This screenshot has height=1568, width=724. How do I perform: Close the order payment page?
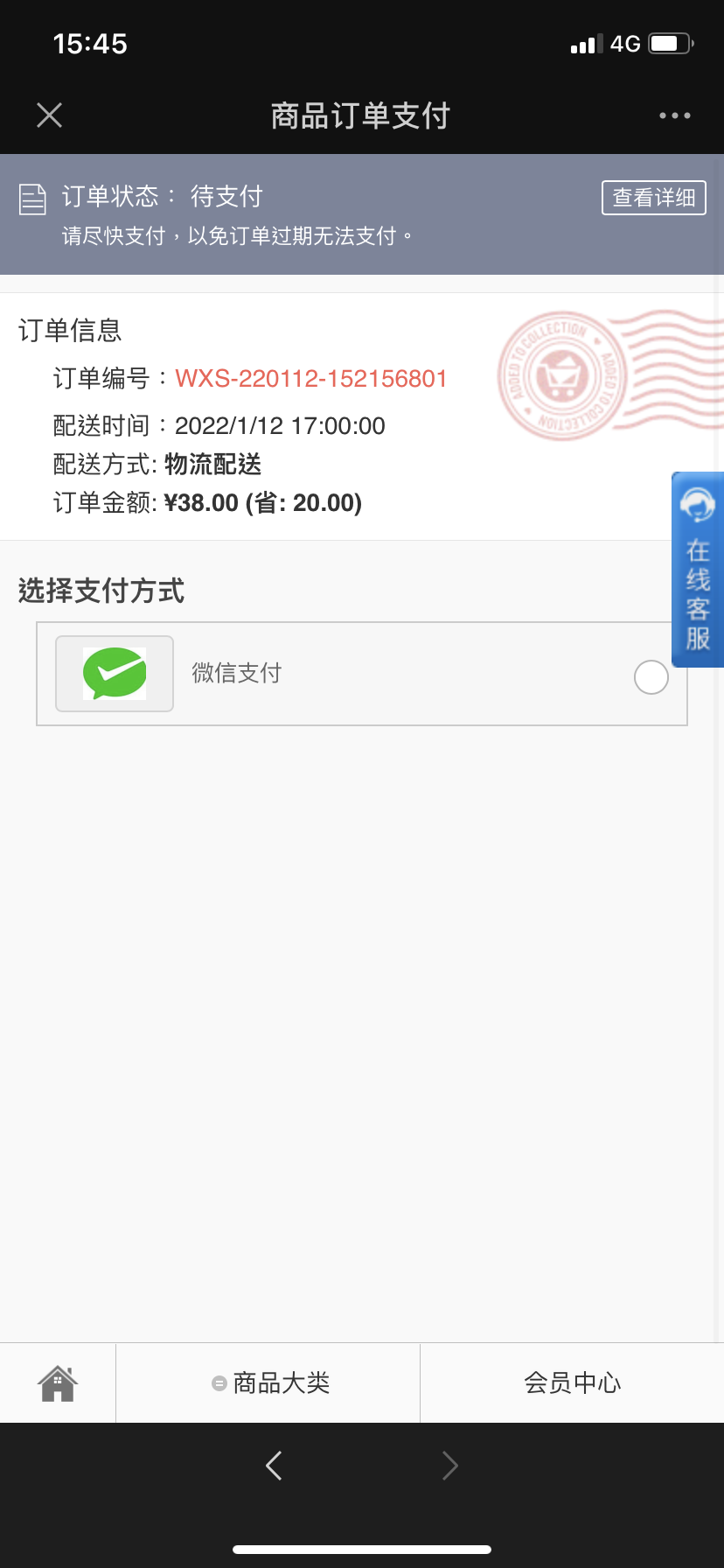point(50,115)
